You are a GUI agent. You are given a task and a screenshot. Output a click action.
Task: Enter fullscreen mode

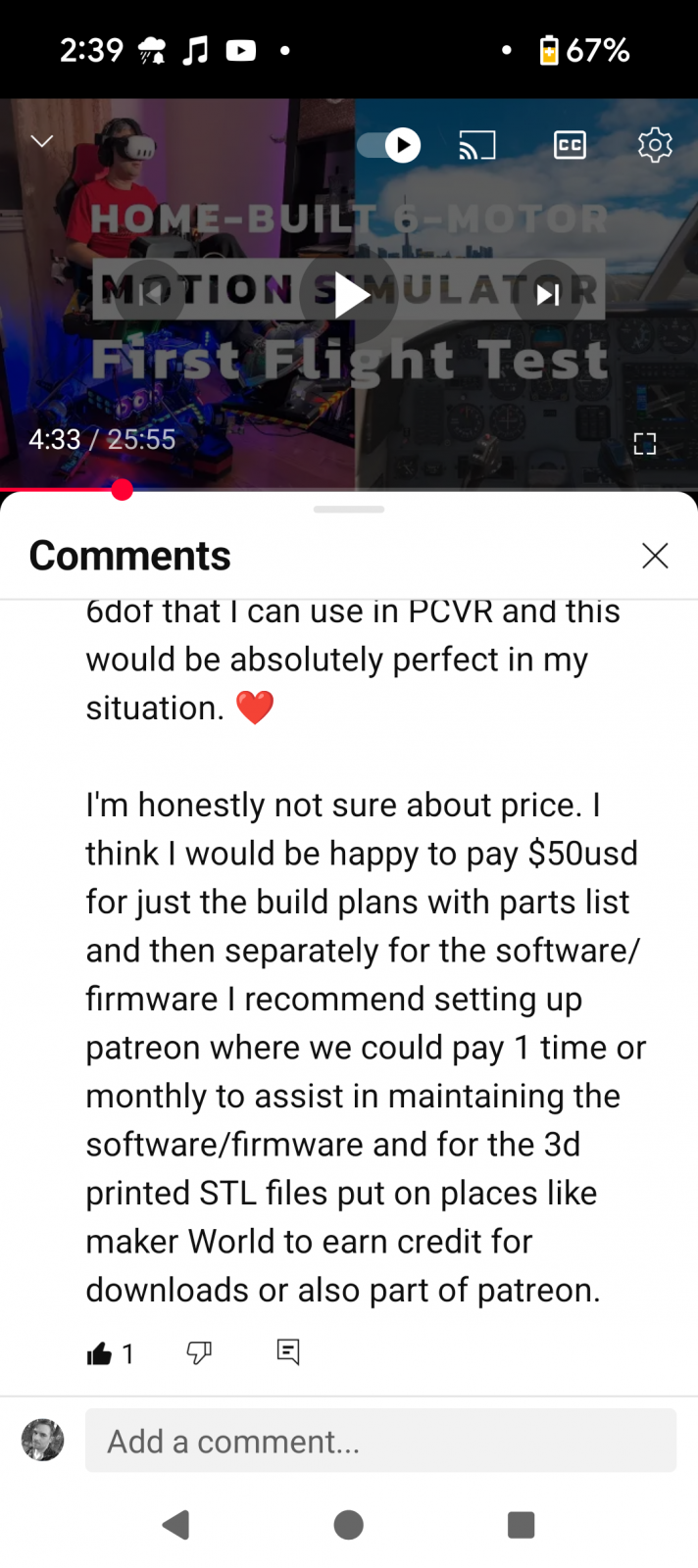click(645, 444)
